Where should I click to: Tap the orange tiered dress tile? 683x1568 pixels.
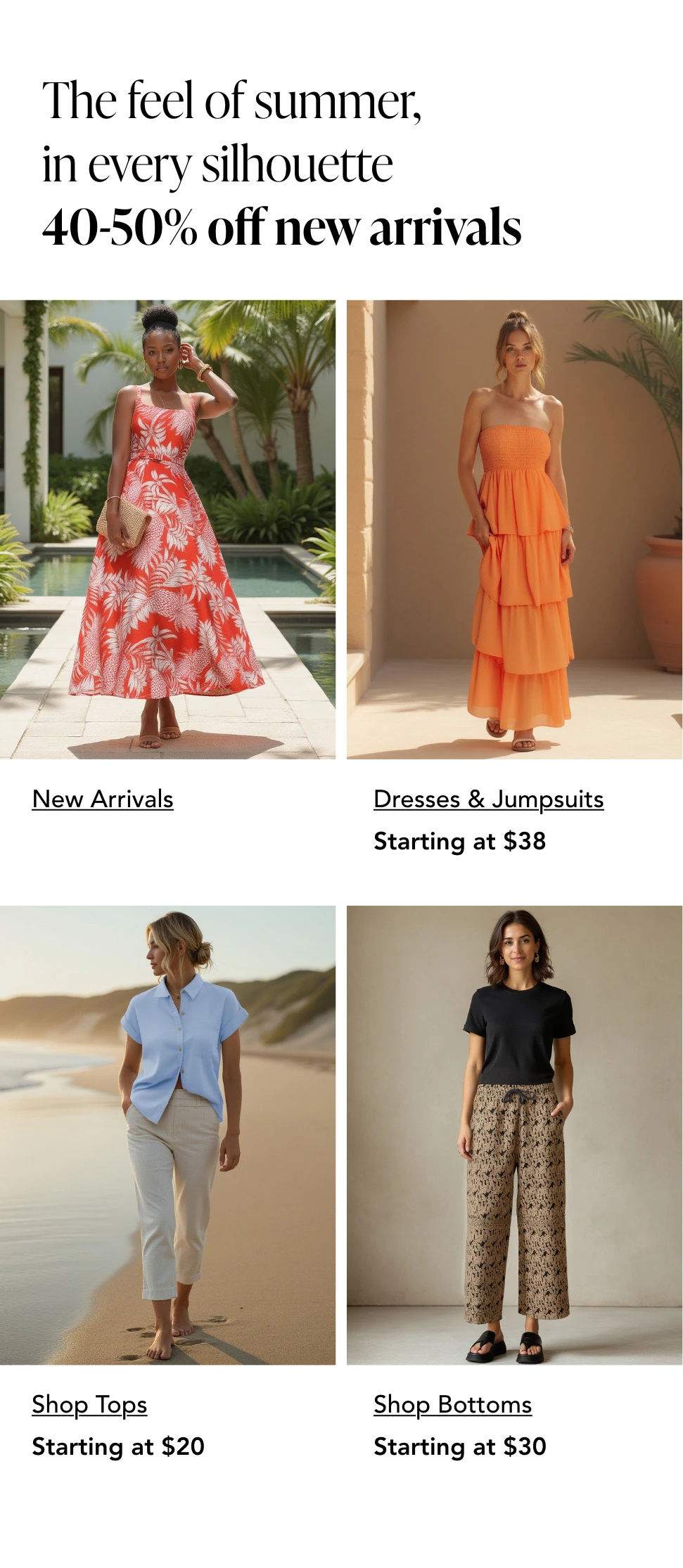[x=514, y=529]
